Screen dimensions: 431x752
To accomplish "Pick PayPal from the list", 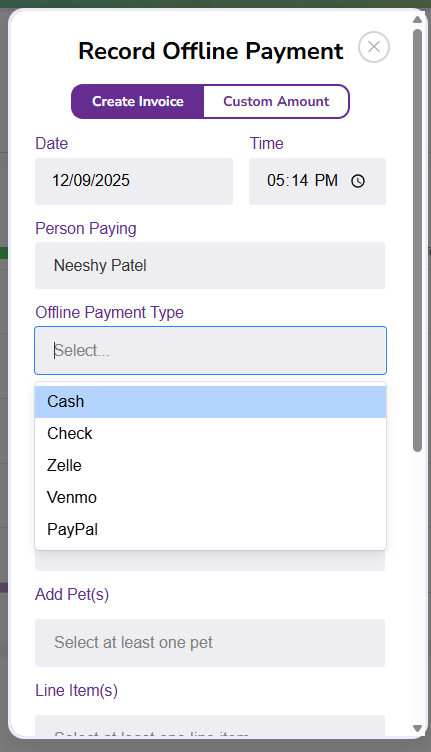I will (210, 529).
